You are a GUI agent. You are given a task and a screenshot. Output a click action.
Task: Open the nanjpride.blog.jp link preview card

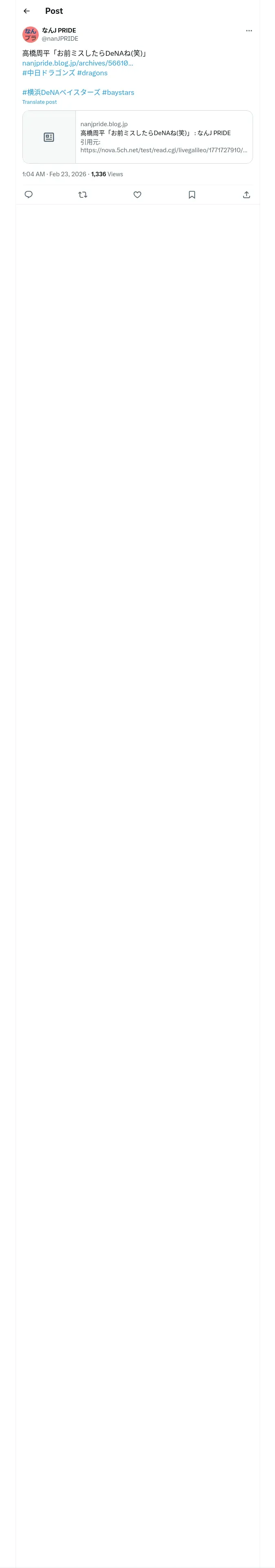point(137,137)
